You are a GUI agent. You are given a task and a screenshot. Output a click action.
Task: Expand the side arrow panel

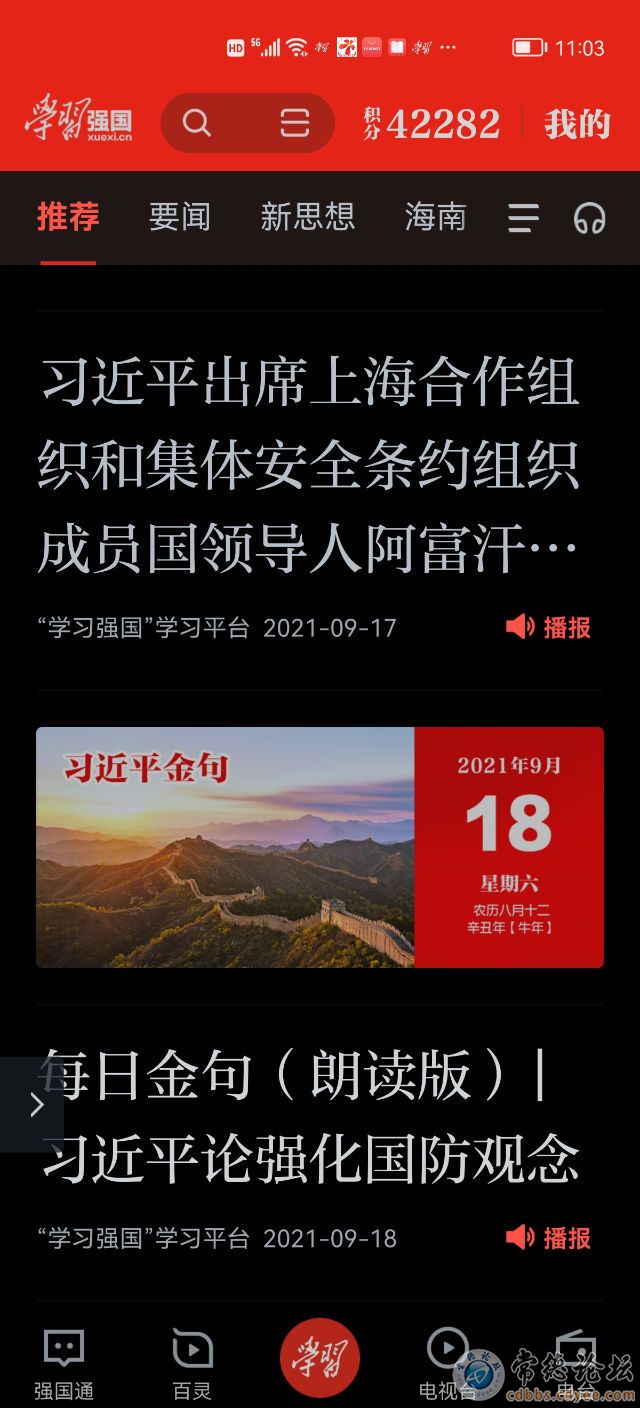pyautogui.click(x=35, y=1104)
